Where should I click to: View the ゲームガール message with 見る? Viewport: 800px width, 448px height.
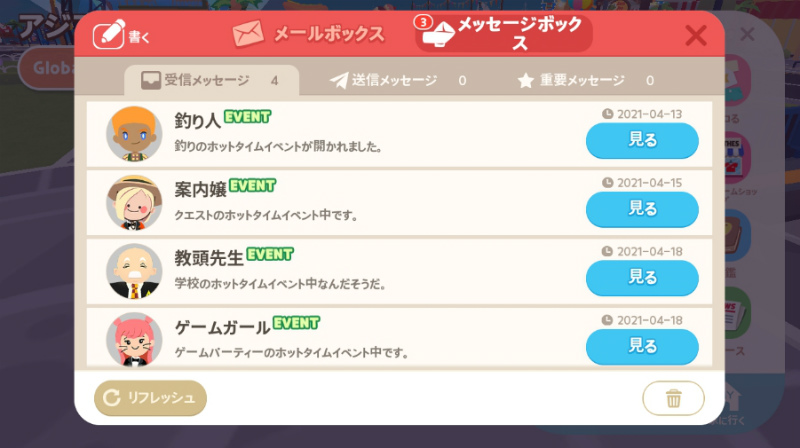(642, 345)
